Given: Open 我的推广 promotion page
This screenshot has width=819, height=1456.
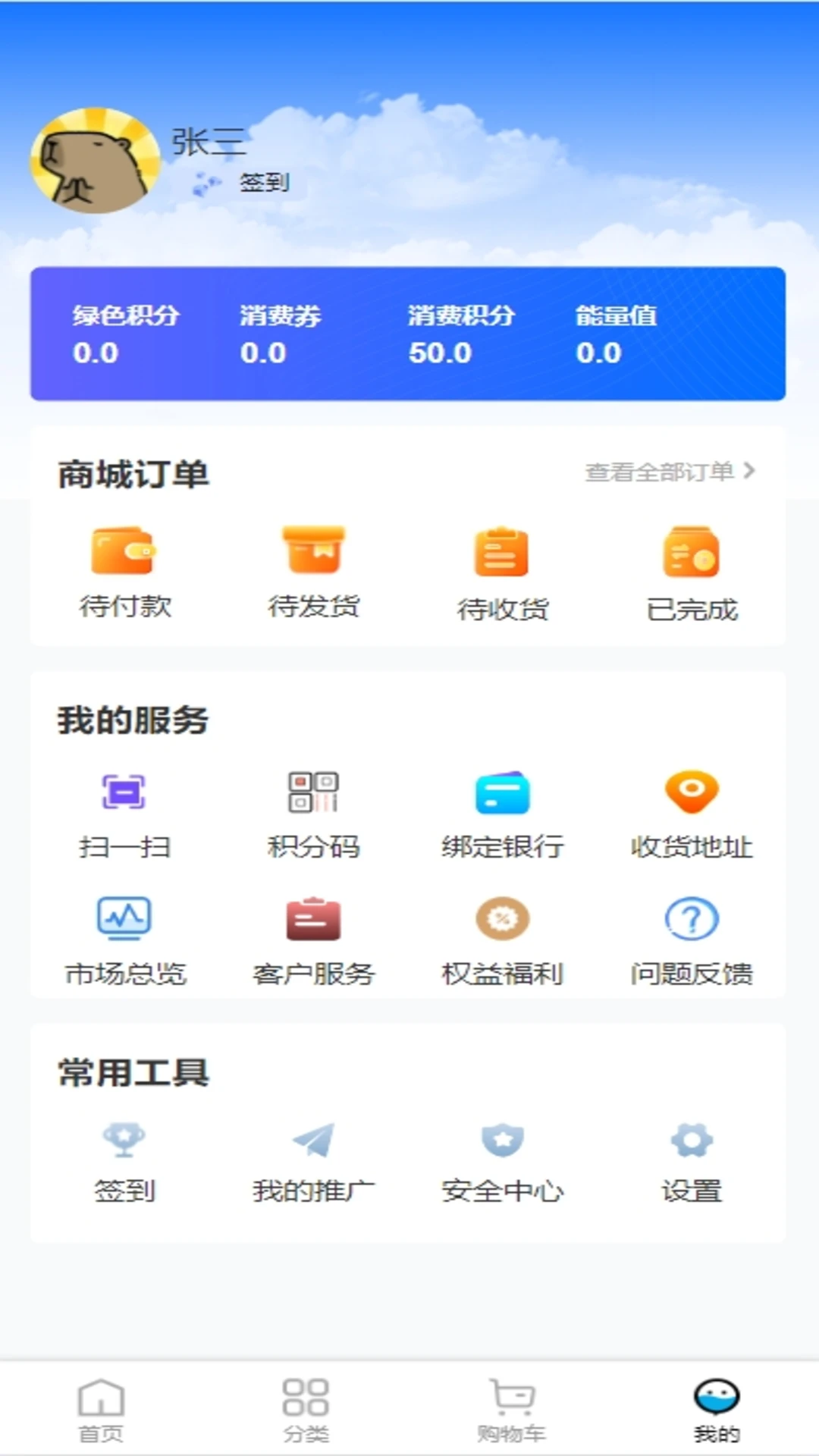Looking at the screenshot, I should [x=314, y=1160].
